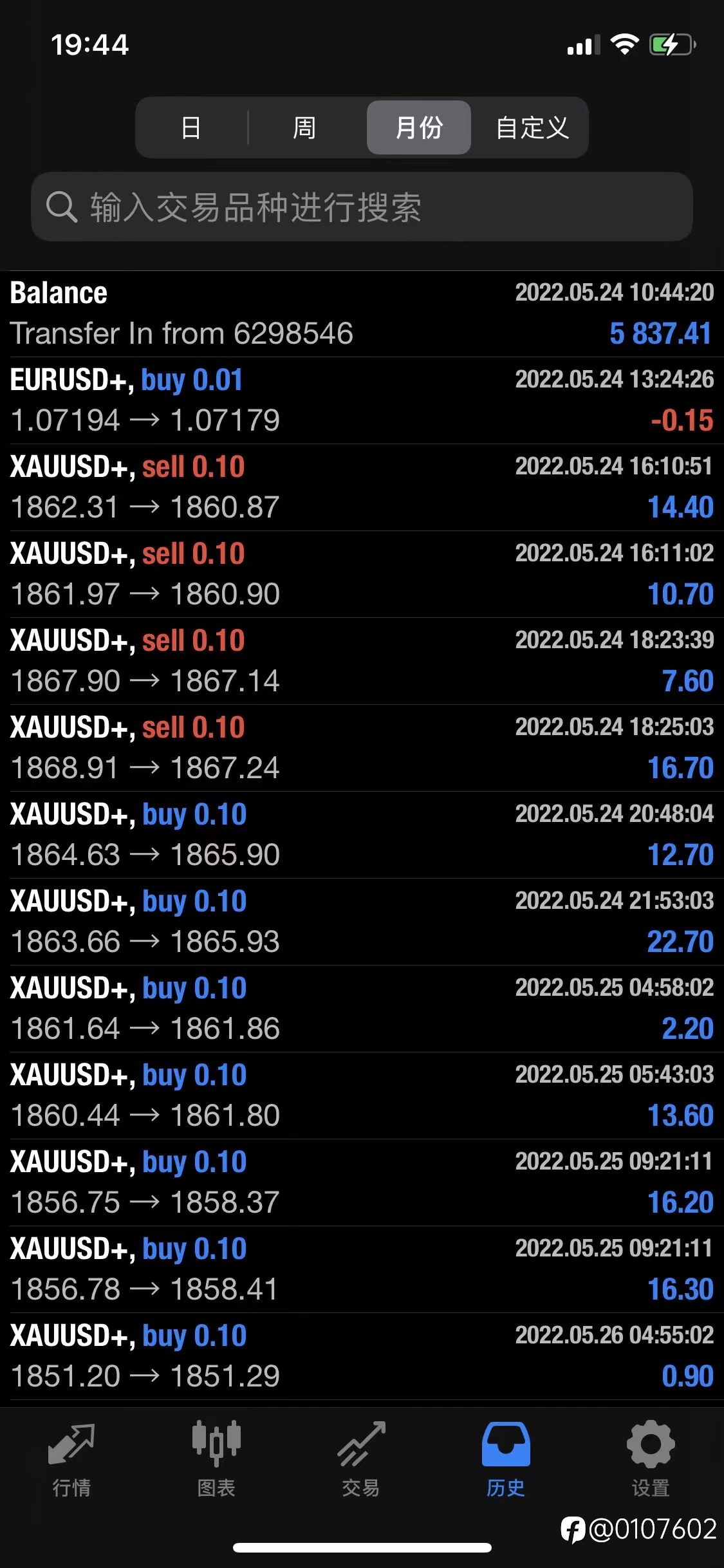
Task: Open the XAUUSD+ buy trade with 22.70 profit
Action: (362, 922)
